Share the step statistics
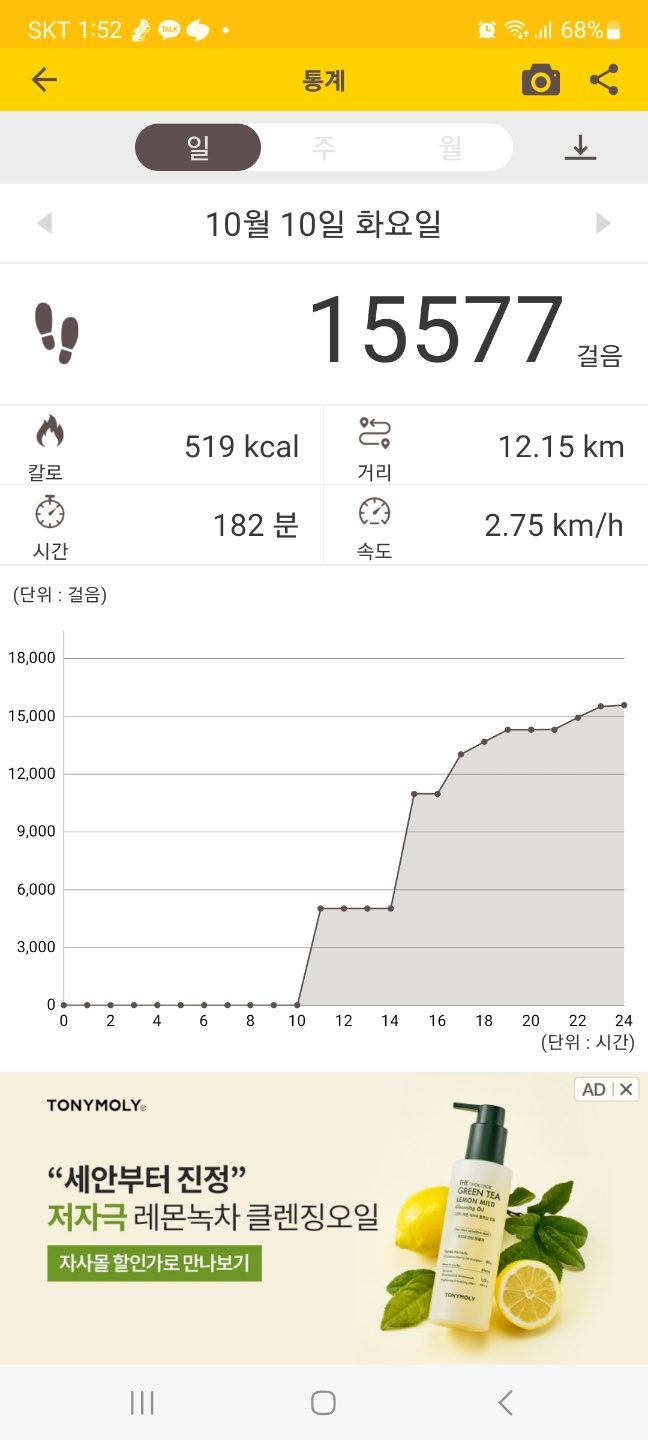This screenshot has height=1440, width=648. coord(604,80)
